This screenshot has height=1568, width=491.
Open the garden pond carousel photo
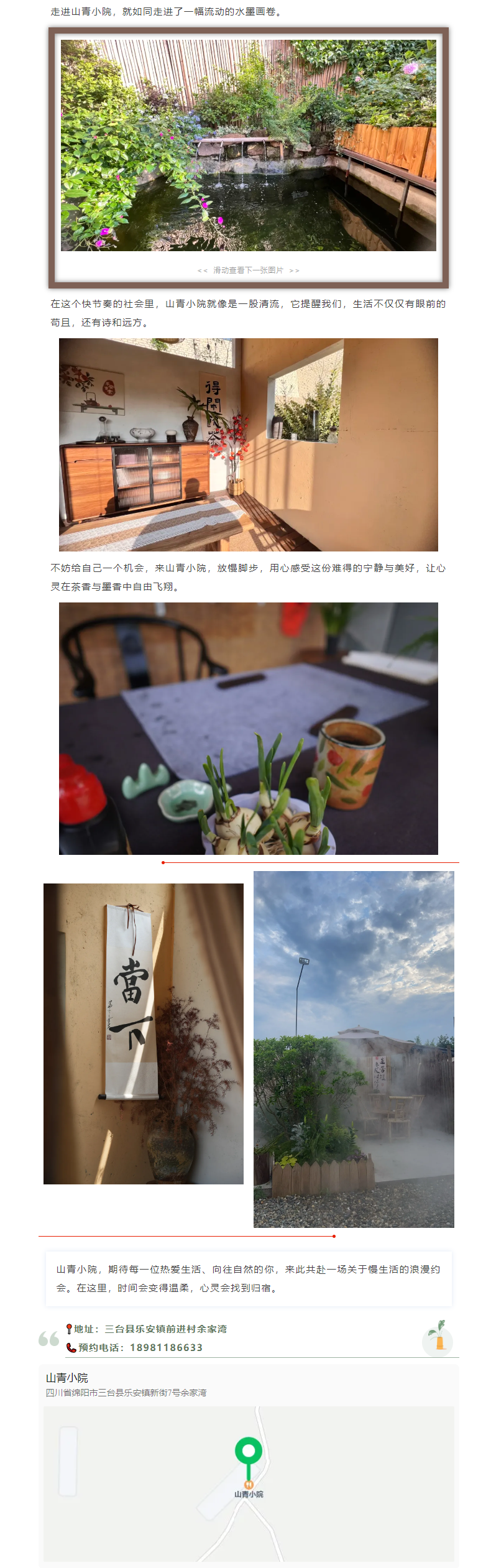248,145
